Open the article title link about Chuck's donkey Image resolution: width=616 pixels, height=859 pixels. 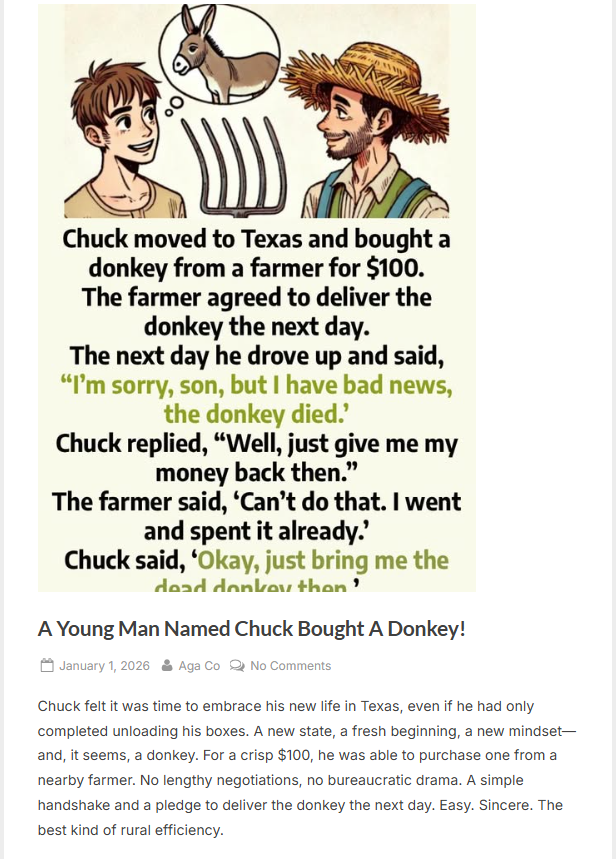click(x=251, y=629)
